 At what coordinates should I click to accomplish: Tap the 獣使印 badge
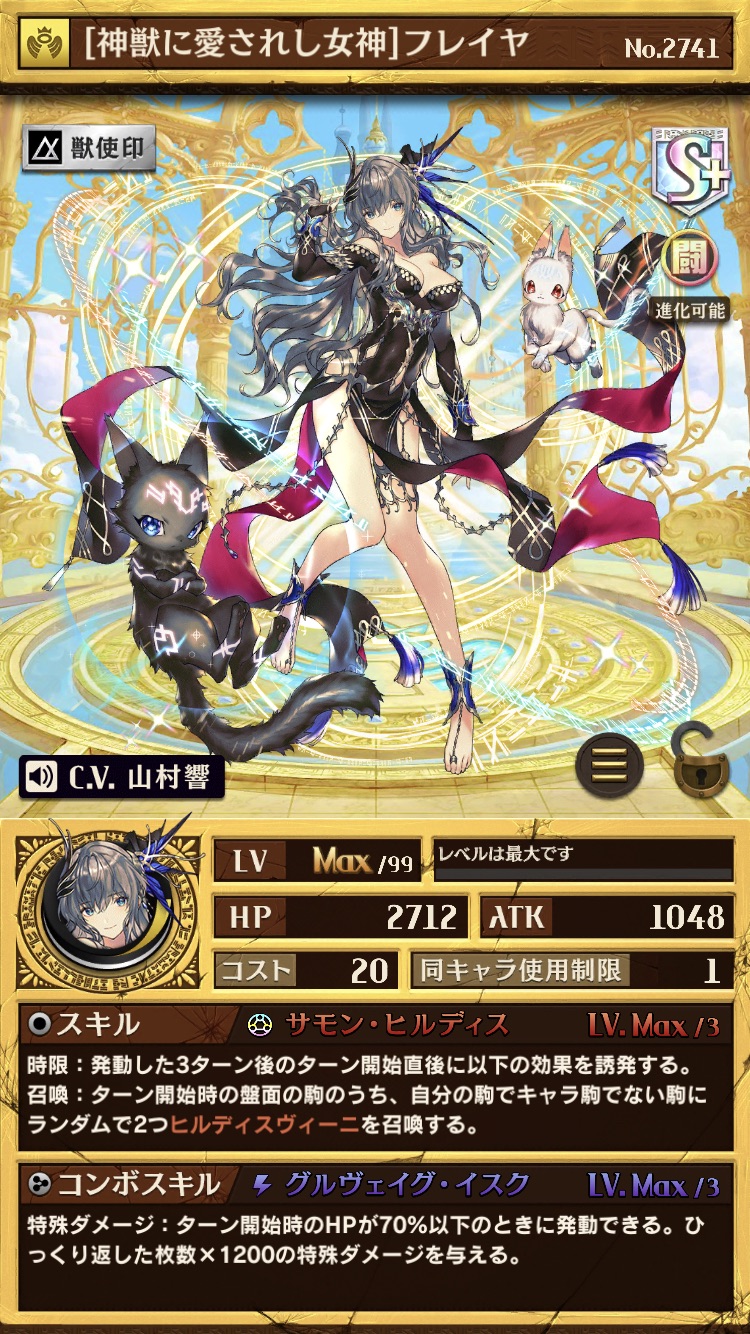tap(88, 150)
